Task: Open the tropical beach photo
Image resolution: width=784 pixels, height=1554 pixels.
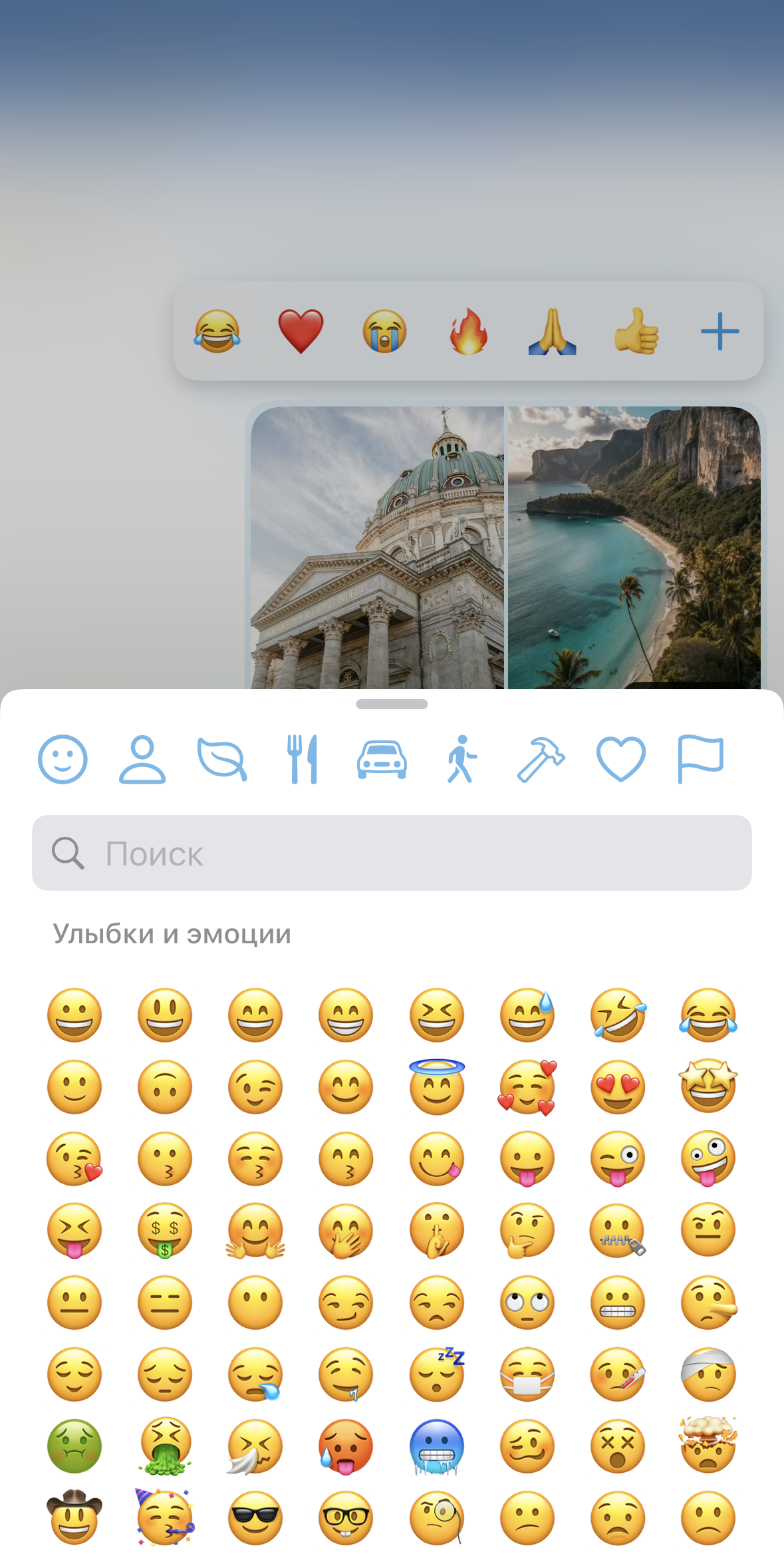Action: tap(634, 547)
